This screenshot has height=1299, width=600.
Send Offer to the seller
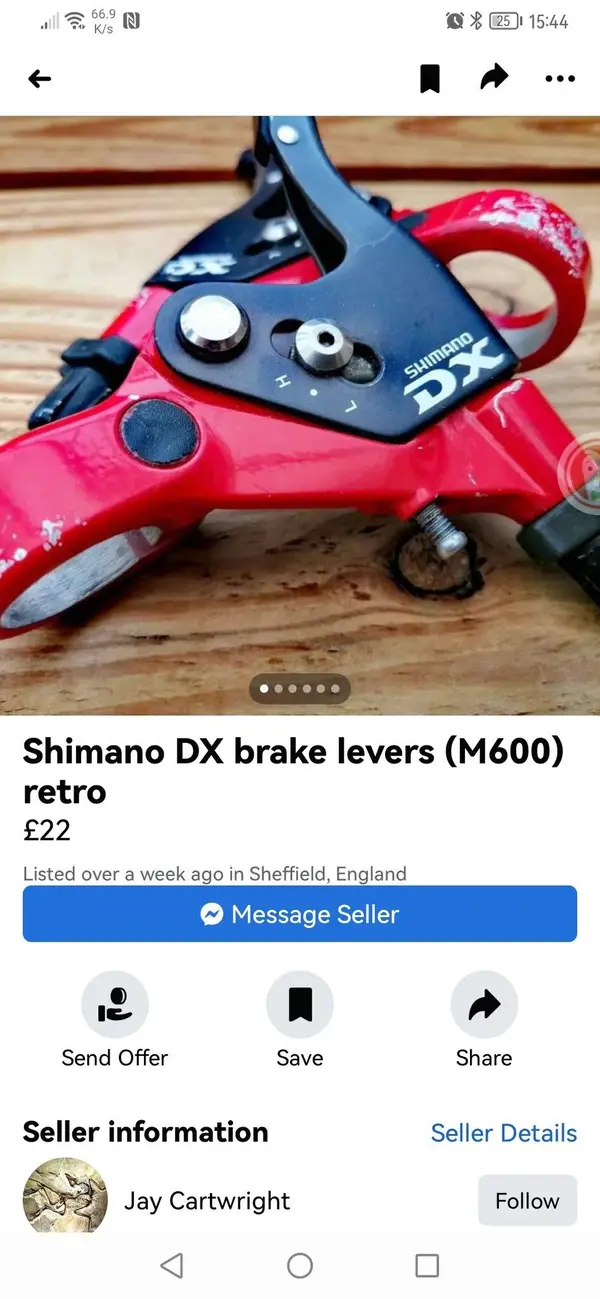115,1005
